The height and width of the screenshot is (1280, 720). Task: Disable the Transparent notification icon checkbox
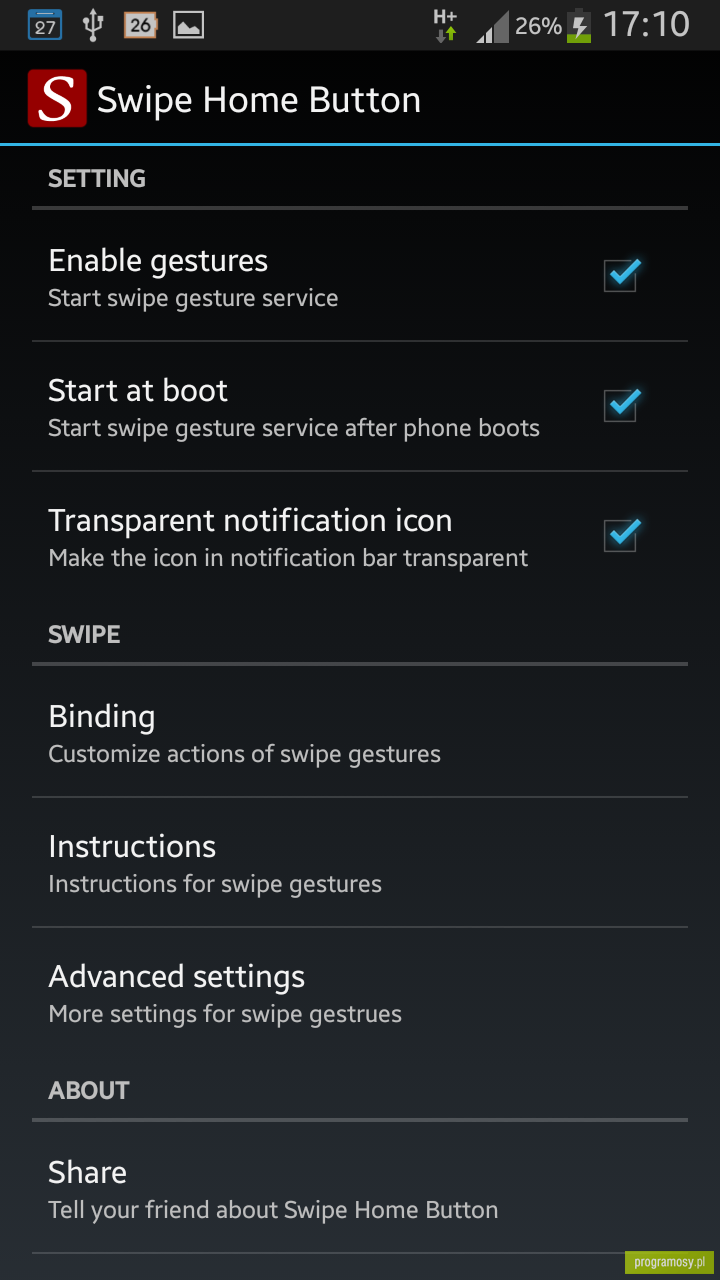[x=621, y=535]
